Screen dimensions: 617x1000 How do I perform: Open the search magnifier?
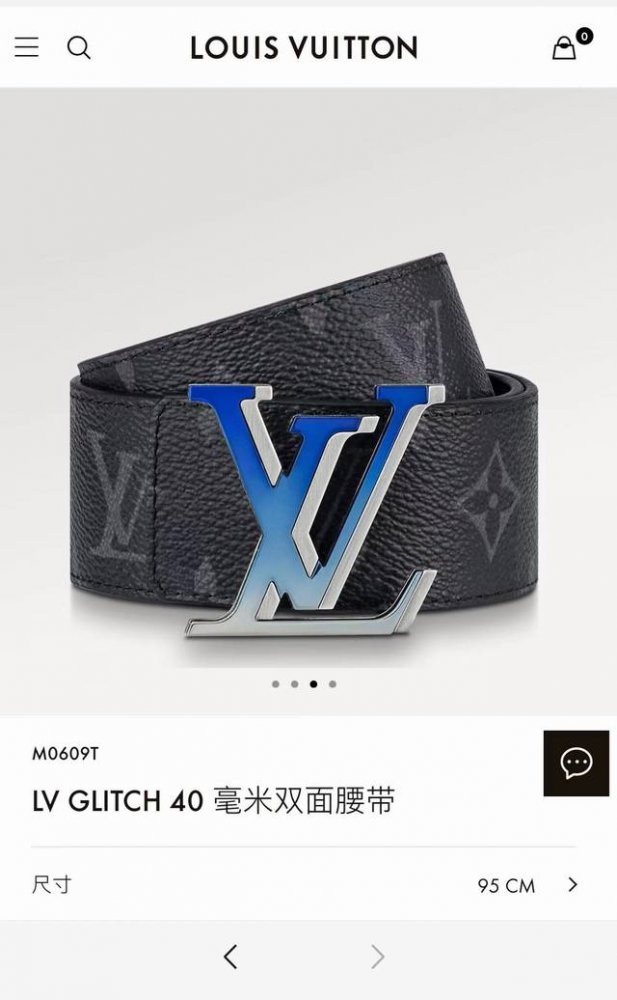(x=78, y=48)
